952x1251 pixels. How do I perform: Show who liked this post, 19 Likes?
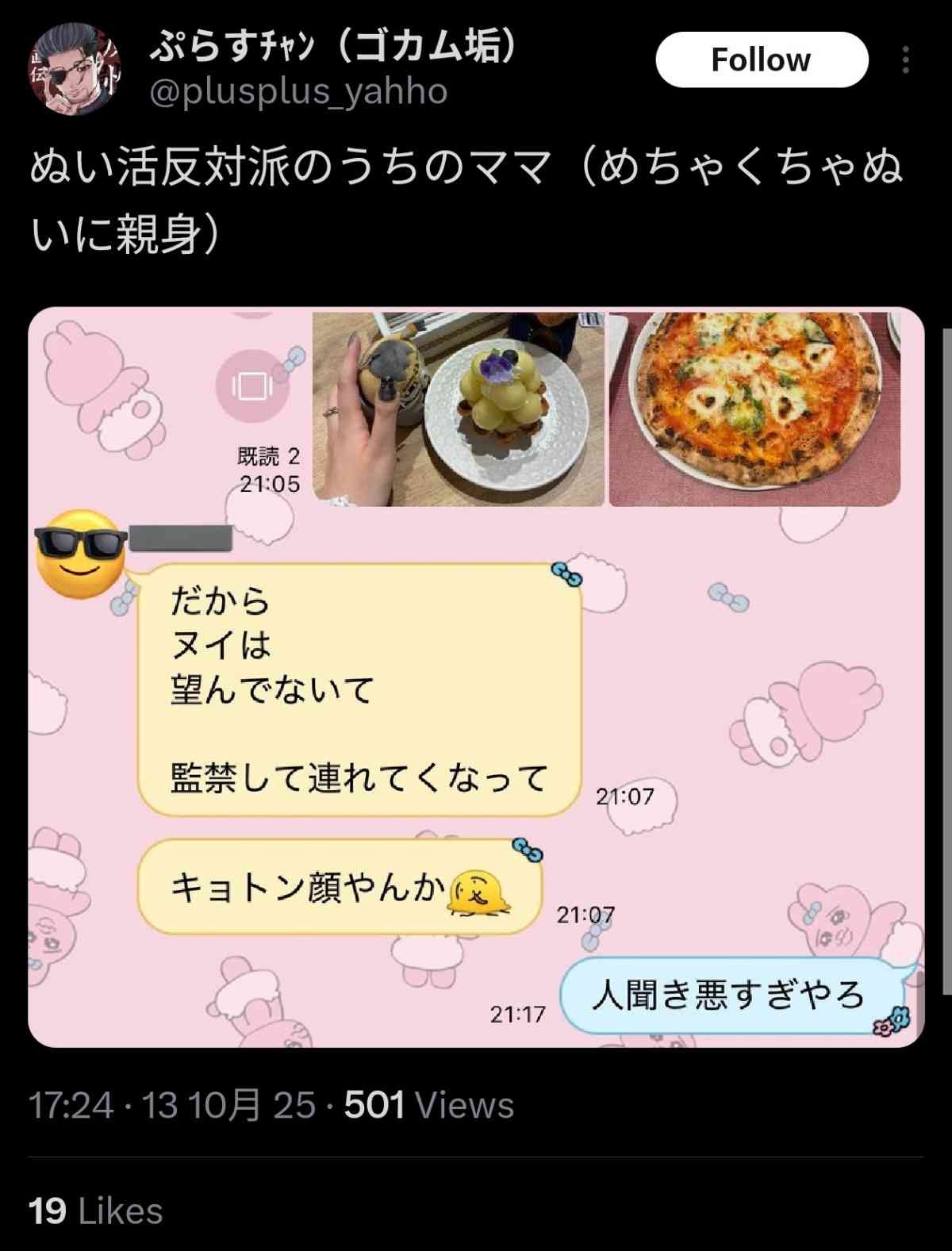(96, 1211)
